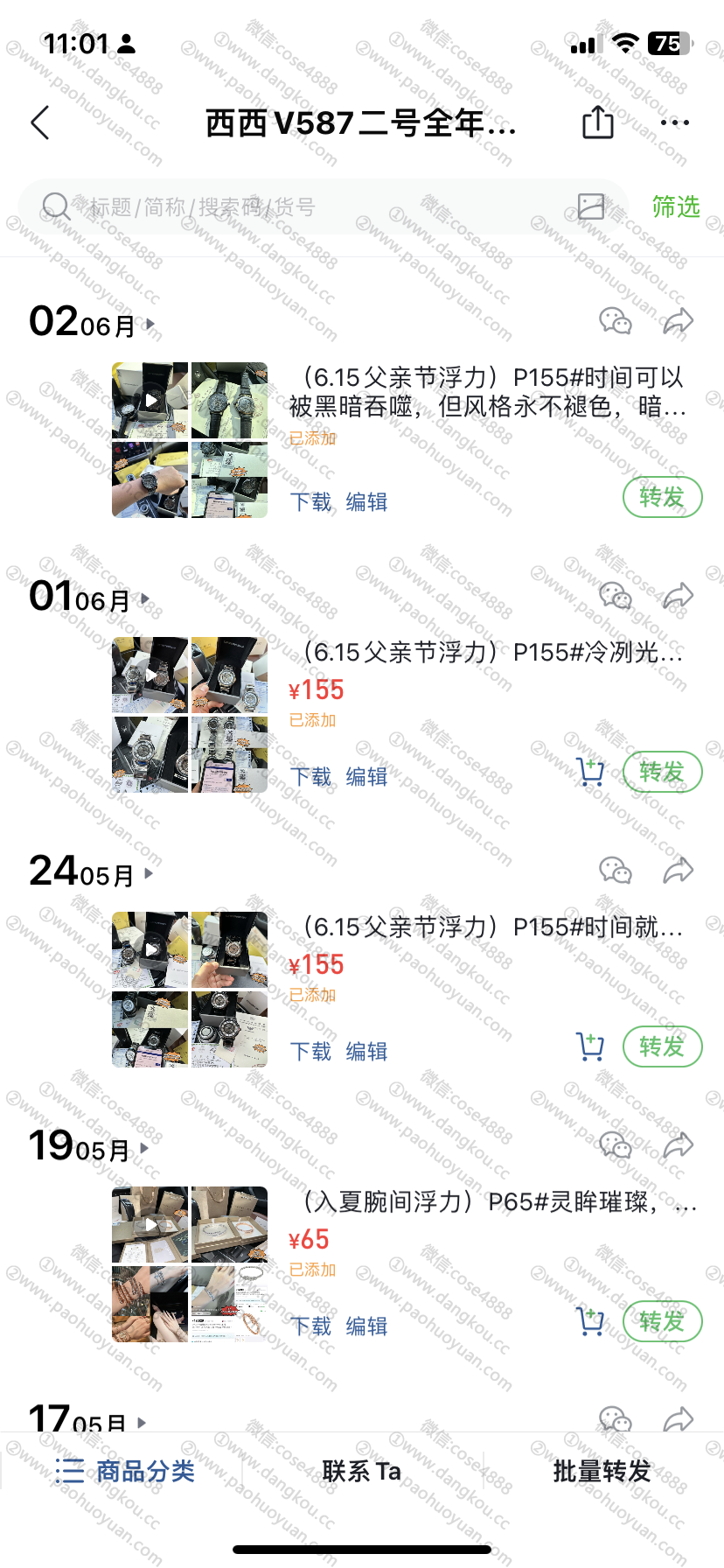Open the 24 05月 watch photo grid
724x1568 pixels.
[x=190, y=989]
